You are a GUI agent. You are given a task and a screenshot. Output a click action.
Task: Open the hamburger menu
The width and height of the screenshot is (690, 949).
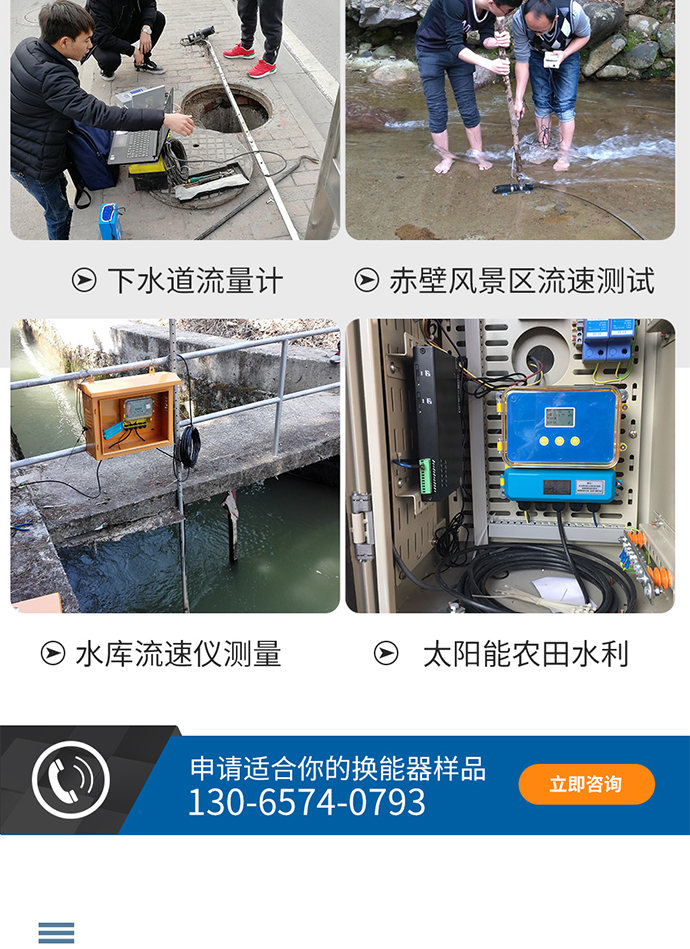point(56,932)
